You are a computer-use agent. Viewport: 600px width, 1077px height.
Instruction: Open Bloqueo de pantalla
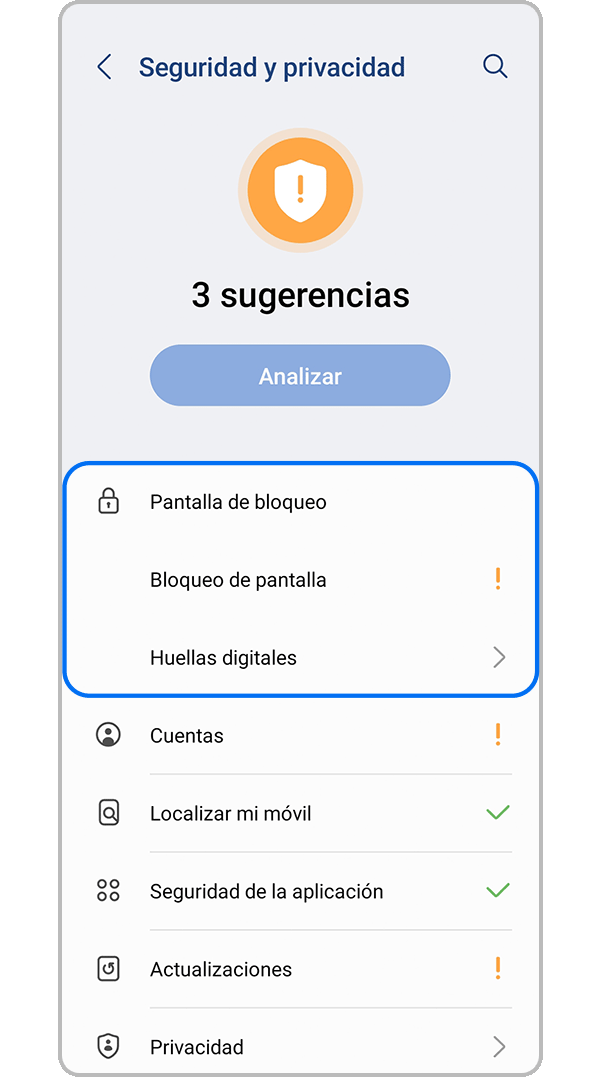coord(238,580)
